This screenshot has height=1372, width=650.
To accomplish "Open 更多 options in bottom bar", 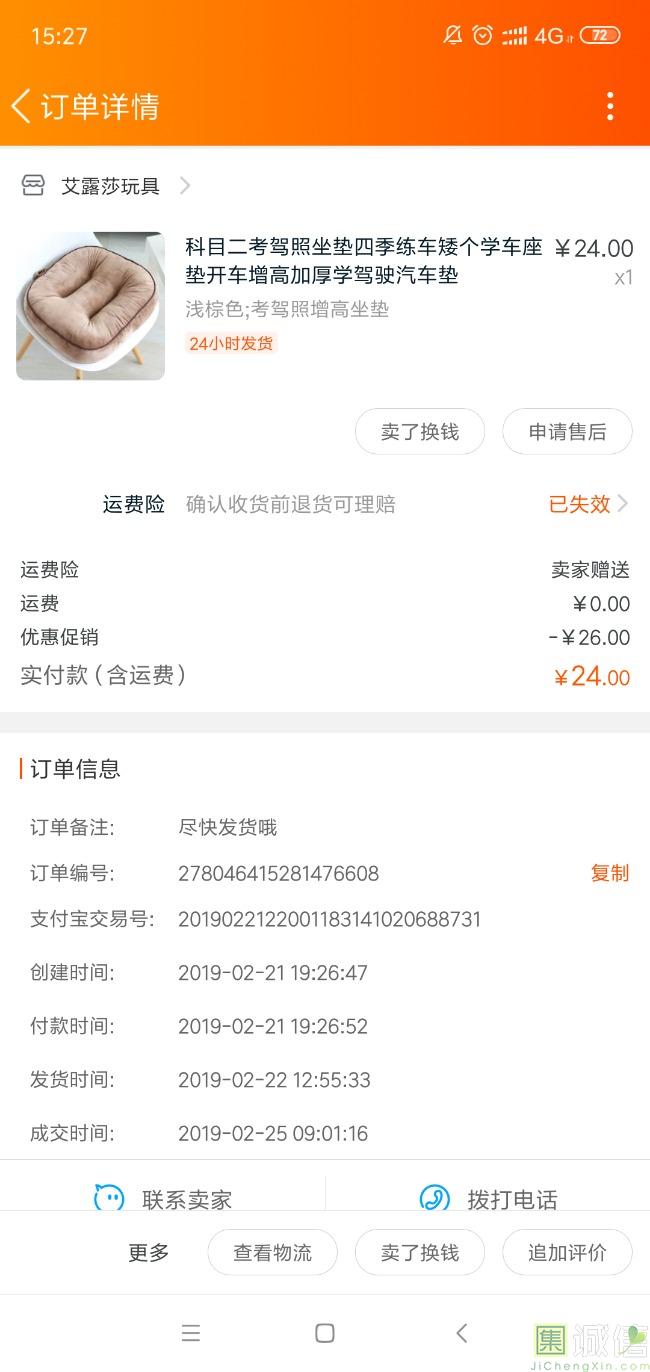I will point(149,1252).
